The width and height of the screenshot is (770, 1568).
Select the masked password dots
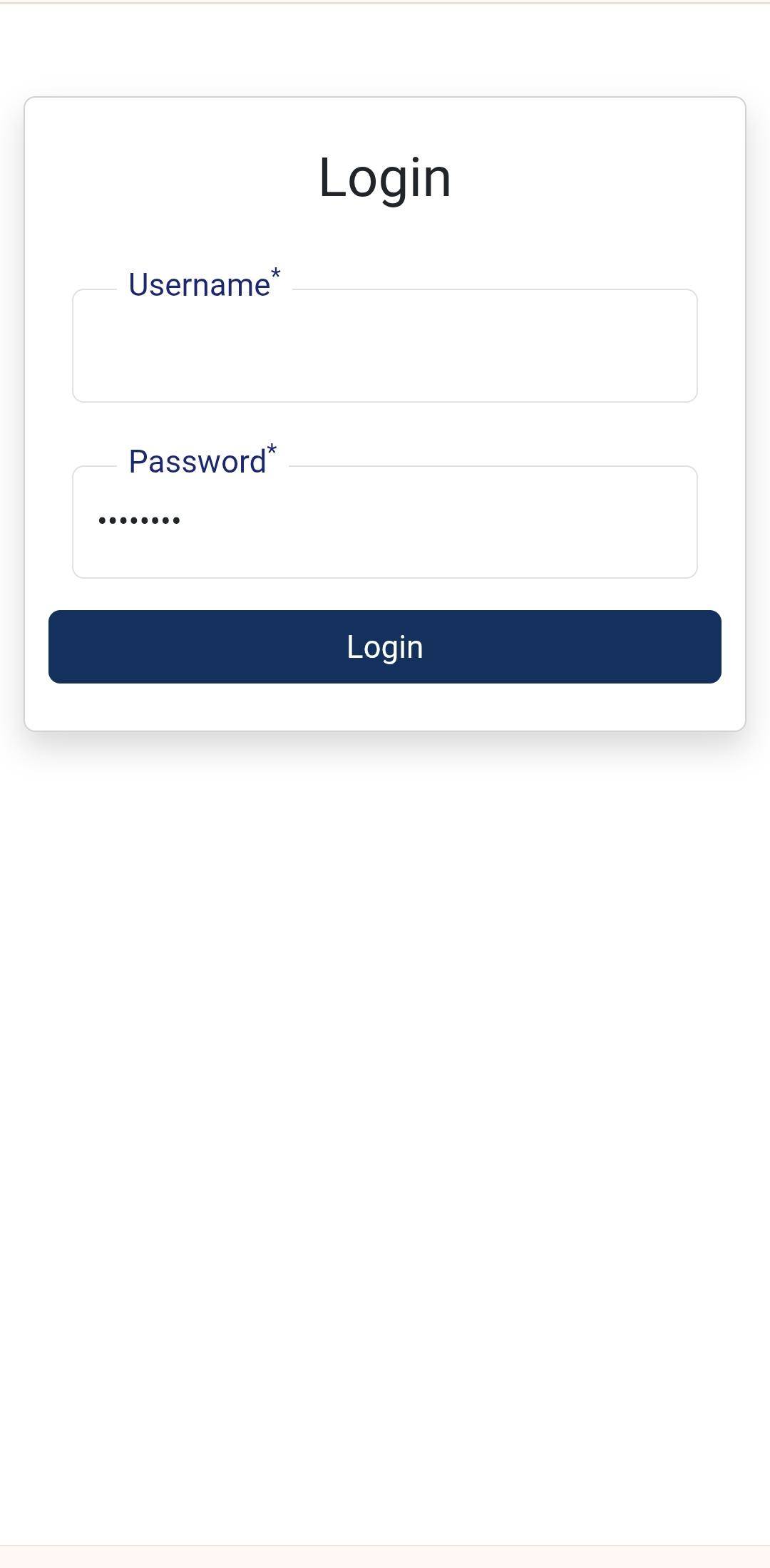pos(138,518)
